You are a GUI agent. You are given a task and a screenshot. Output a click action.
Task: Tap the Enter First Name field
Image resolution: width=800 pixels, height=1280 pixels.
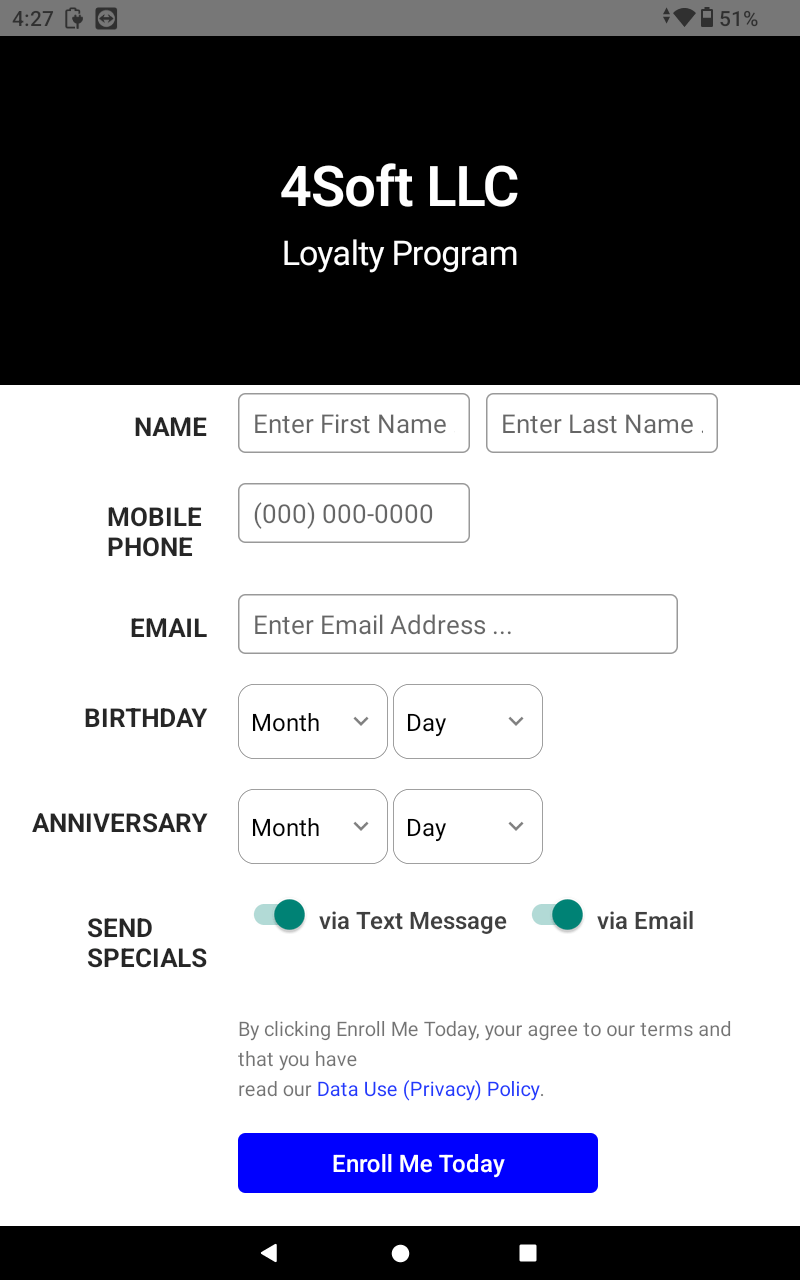[353, 423]
